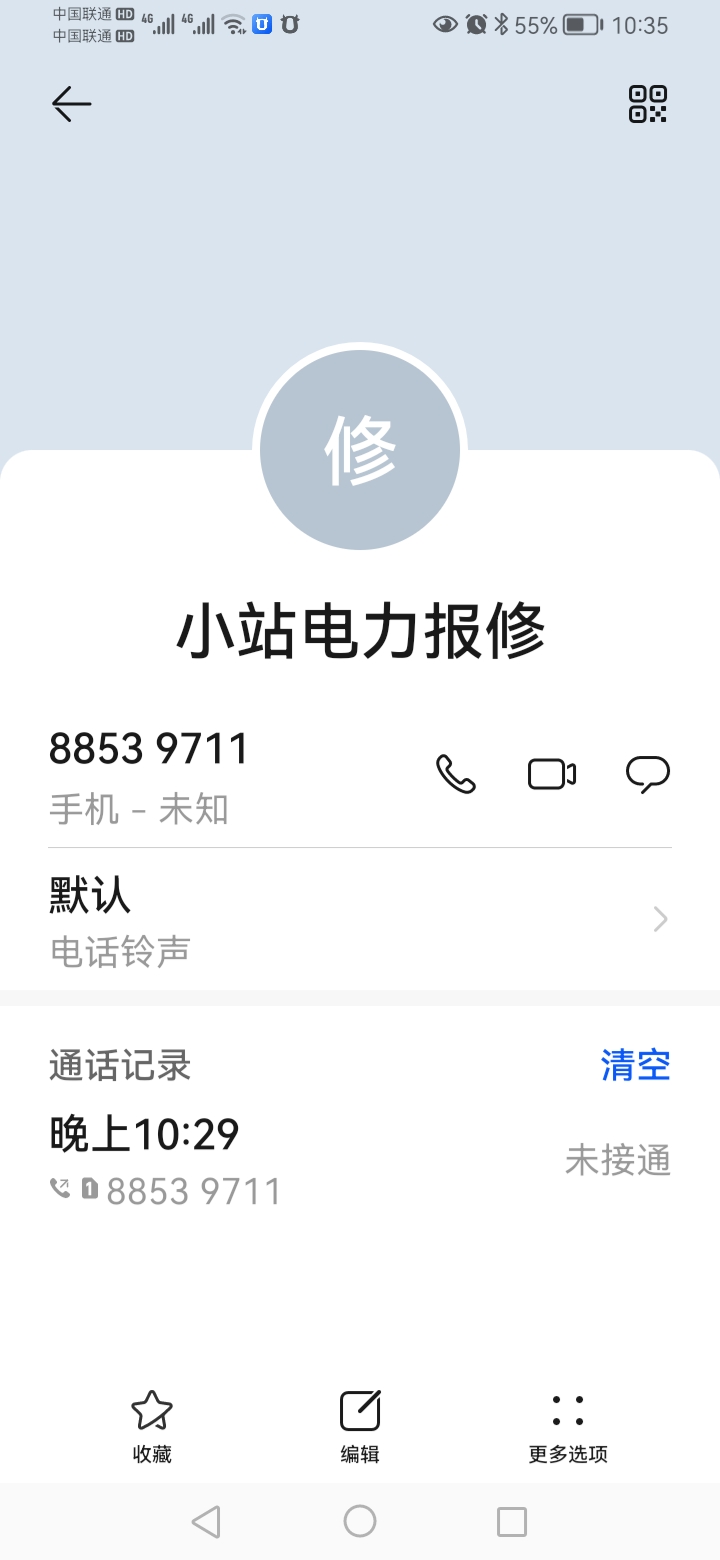Tap 清空 to clear call history
The image size is (720, 1560).
[x=636, y=1066]
